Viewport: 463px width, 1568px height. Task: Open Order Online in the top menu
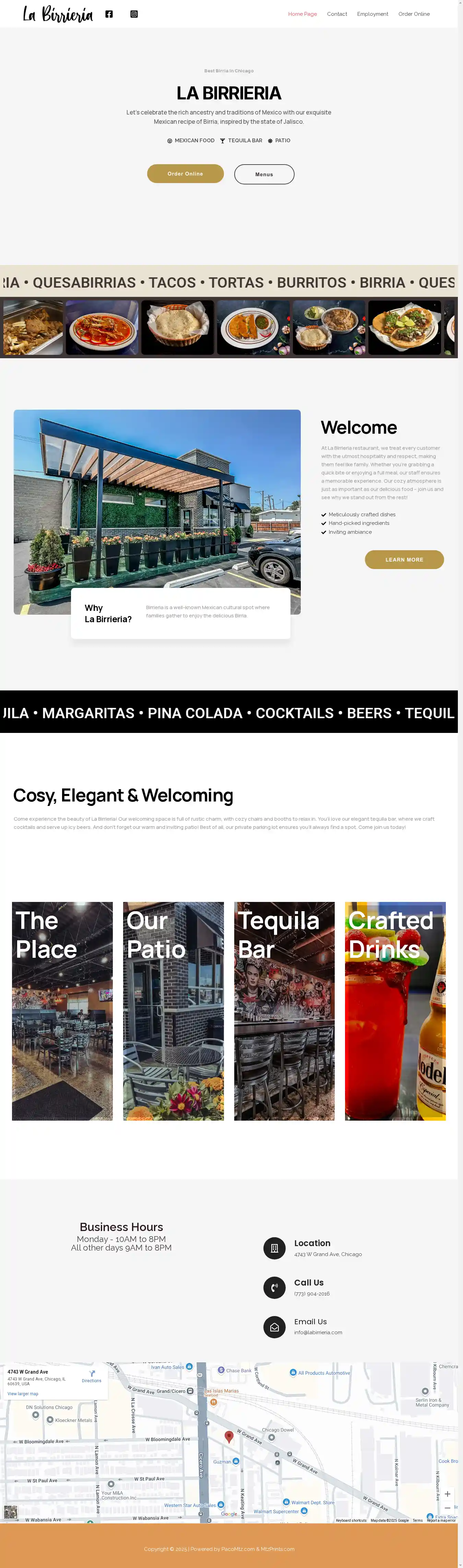414,14
